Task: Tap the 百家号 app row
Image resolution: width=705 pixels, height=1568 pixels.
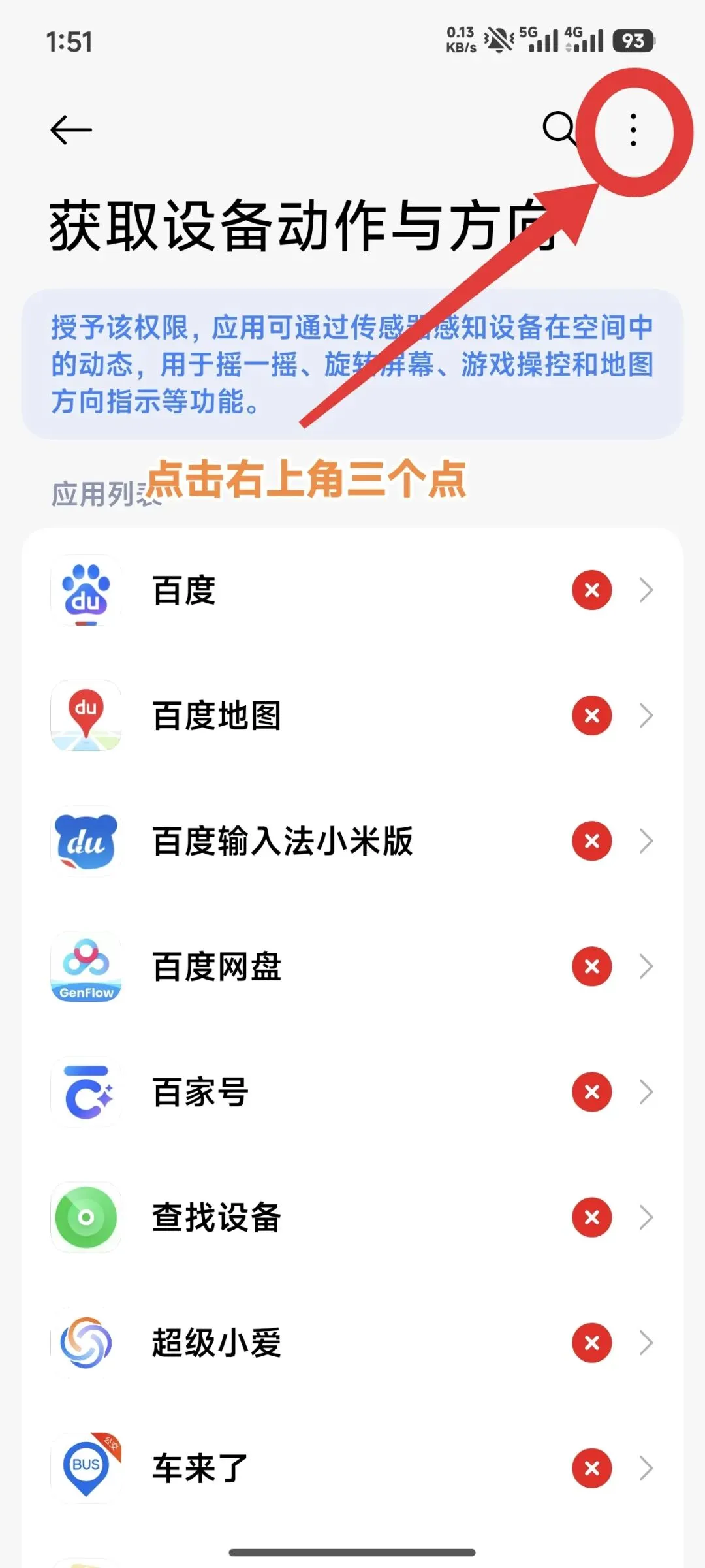Action: (x=352, y=1092)
